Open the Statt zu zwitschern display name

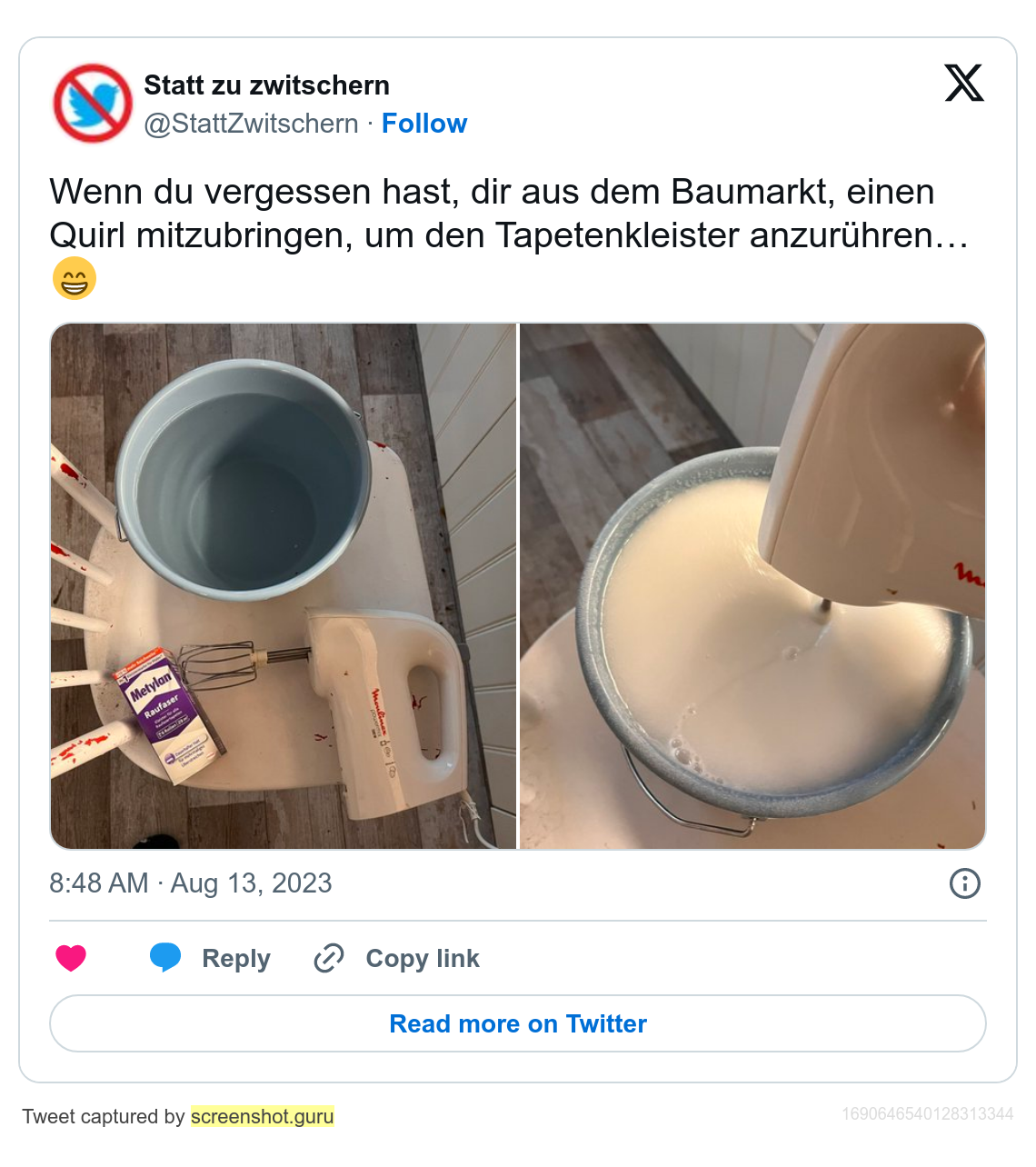(x=267, y=85)
